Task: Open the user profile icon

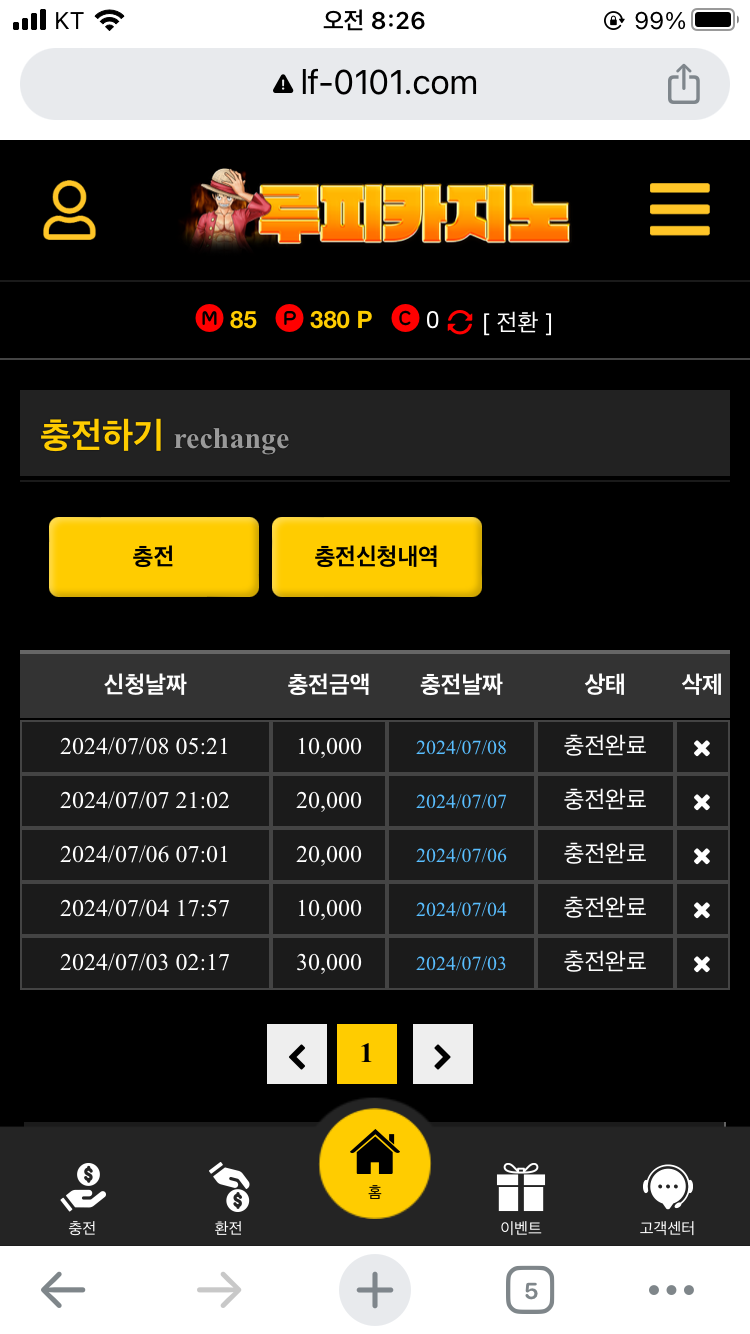Action: [x=69, y=210]
